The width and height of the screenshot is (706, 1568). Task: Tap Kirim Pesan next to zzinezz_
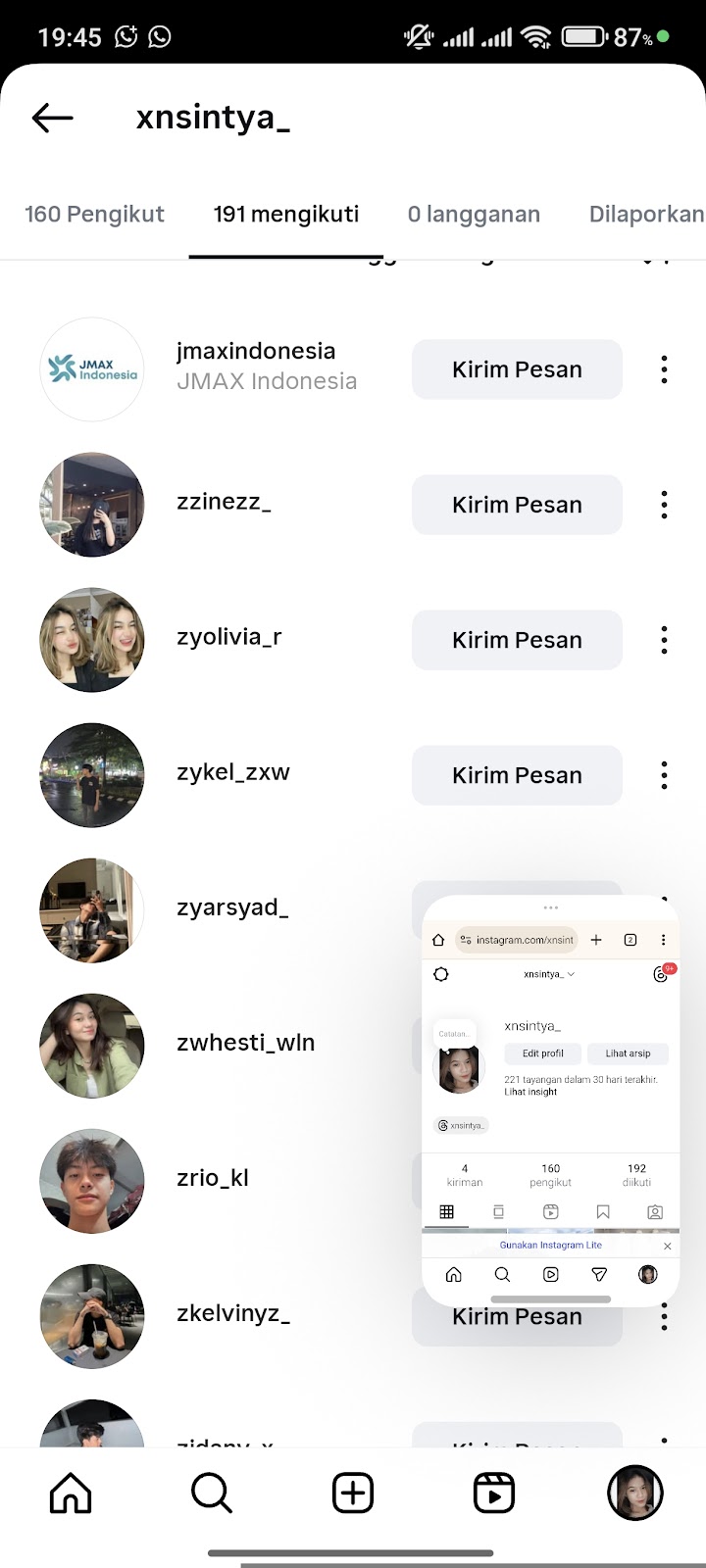click(517, 505)
